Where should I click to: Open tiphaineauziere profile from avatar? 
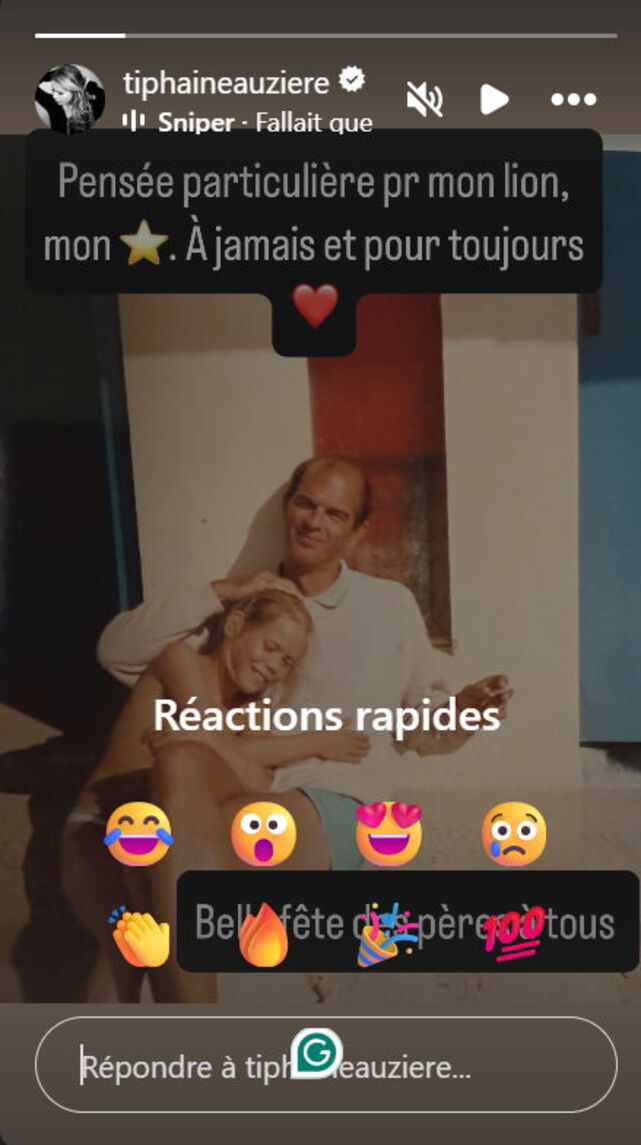[x=69, y=99]
